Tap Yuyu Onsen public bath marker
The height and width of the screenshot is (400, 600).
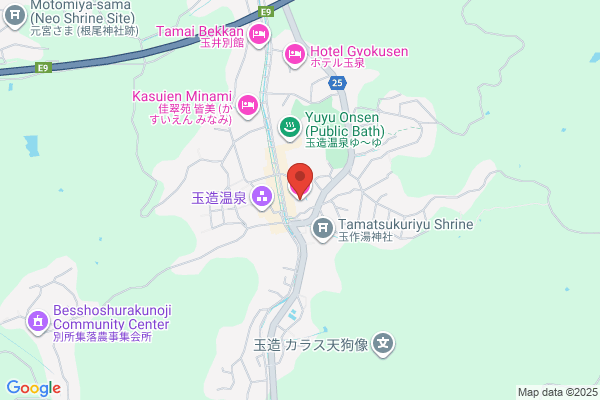pyautogui.click(x=290, y=128)
